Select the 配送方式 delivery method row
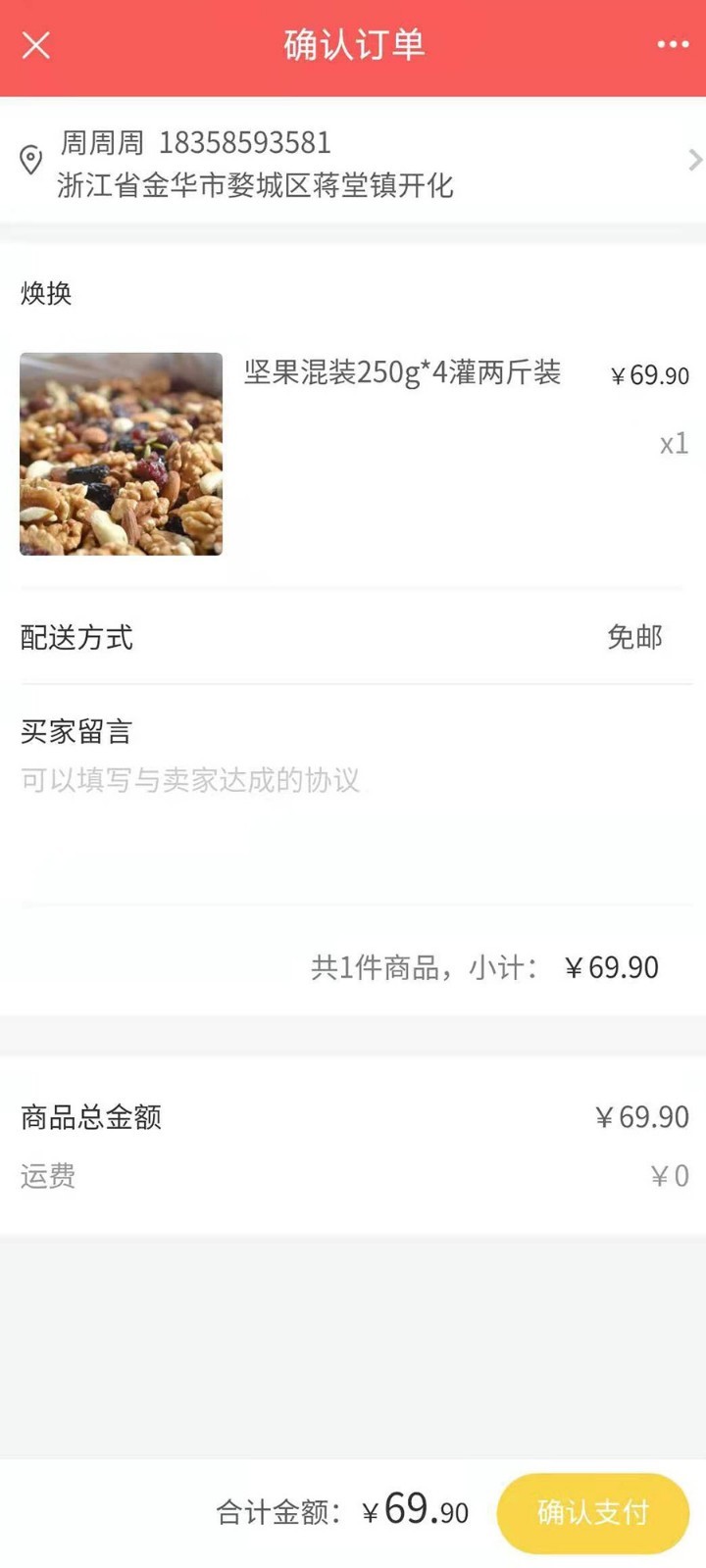Image resolution: width=706 pixels, height=1568 pixels. click(x=353, y=637)
